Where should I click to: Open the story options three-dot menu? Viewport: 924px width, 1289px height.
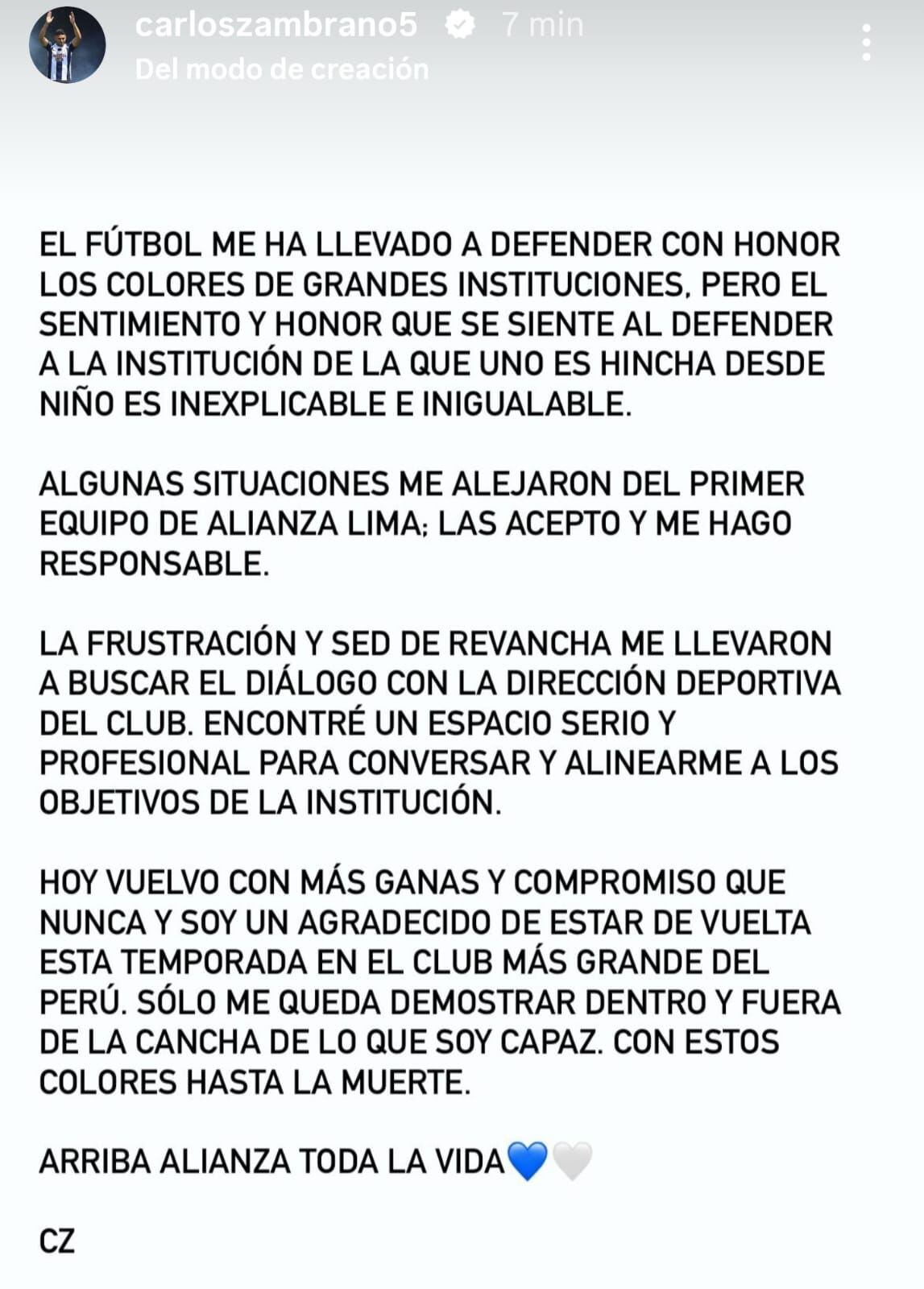click(x=866, y=42)
